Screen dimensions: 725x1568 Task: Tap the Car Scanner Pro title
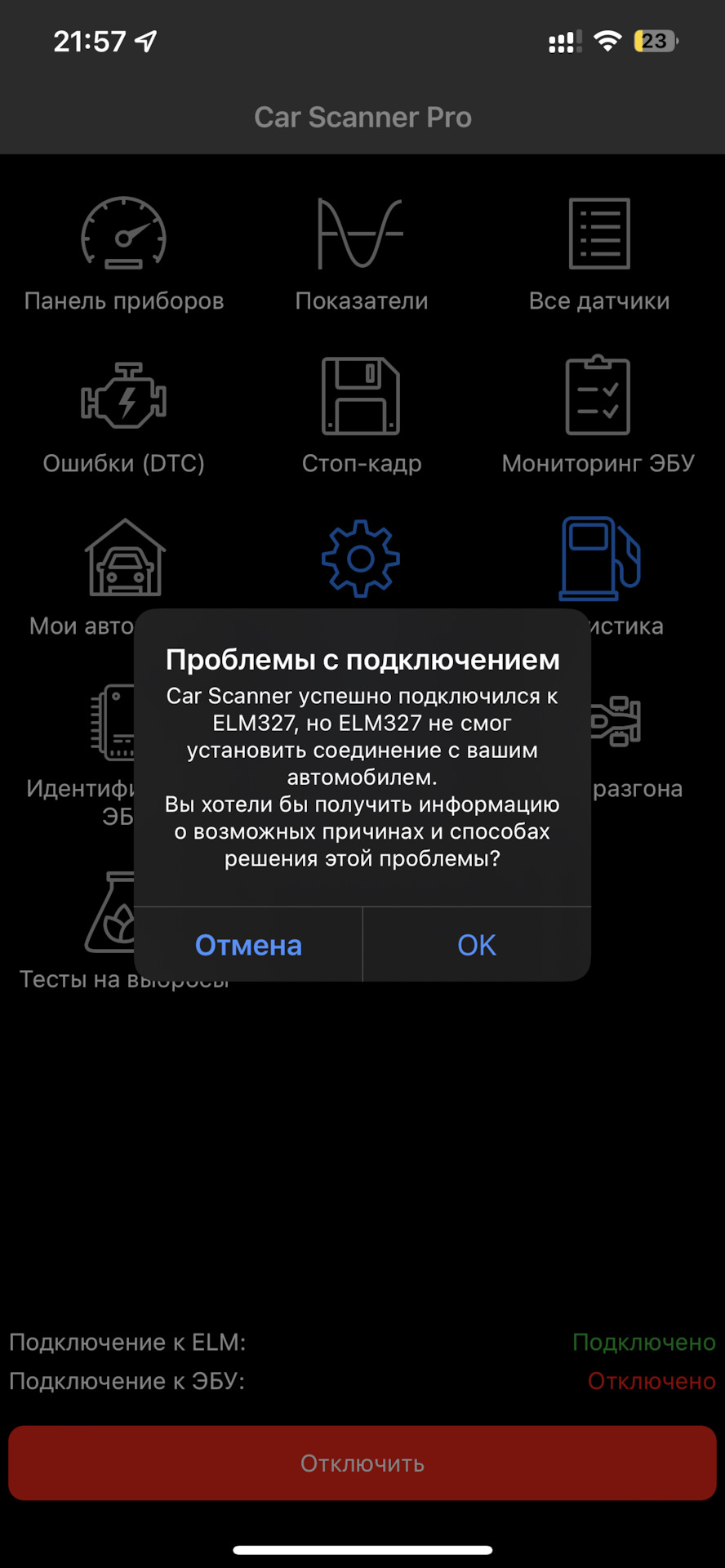[362, 117]
